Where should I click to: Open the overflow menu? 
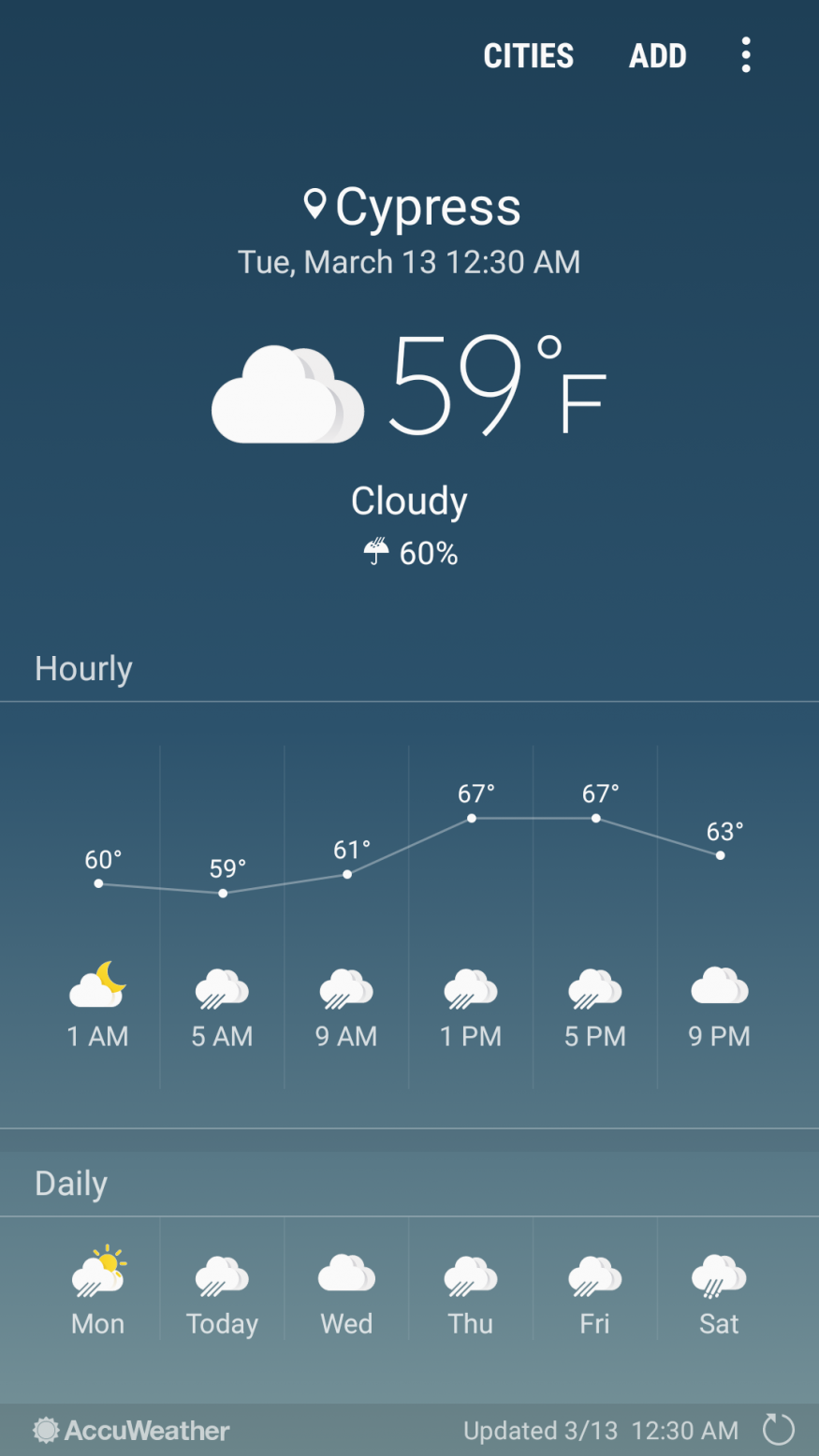pyautogui.click(x=745, y=56)
